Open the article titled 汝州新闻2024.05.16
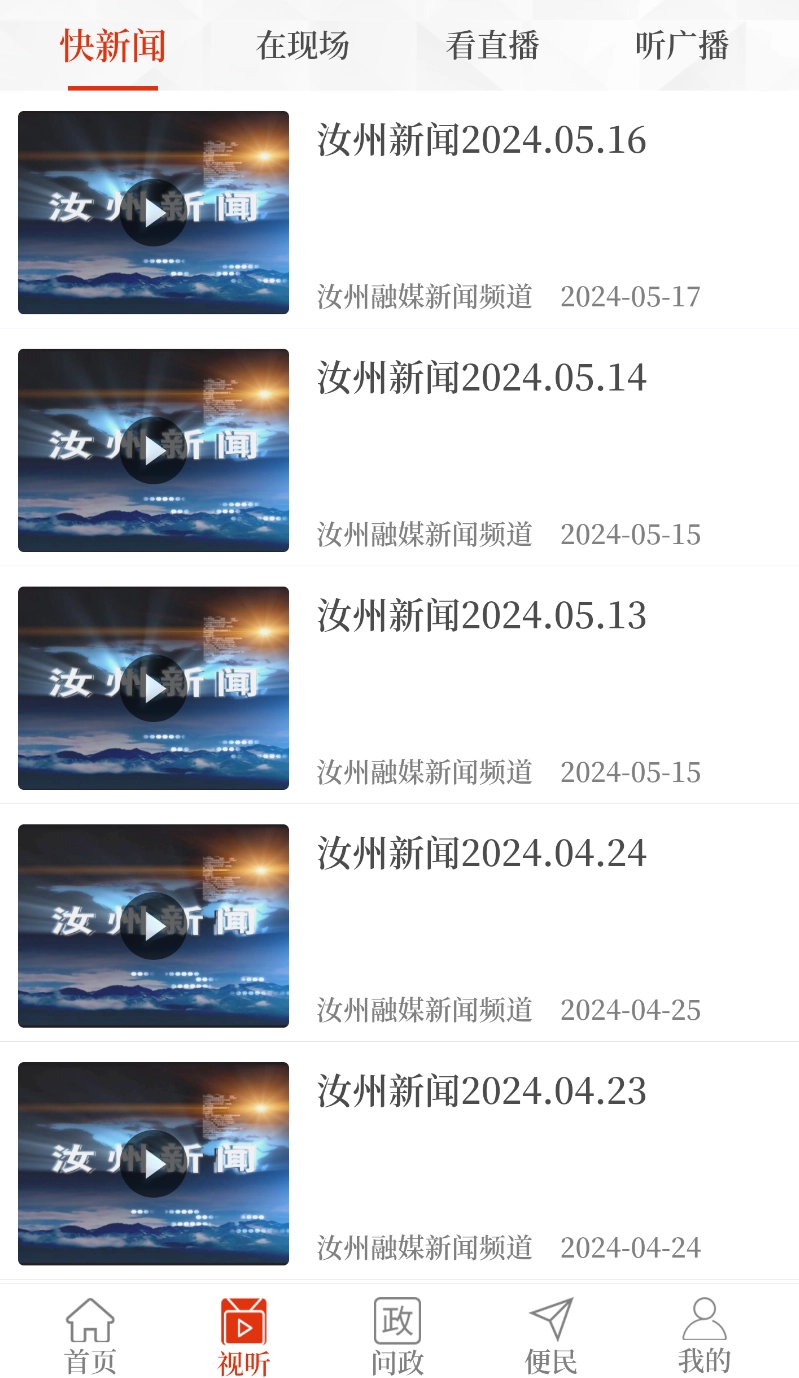Image resolution: width=799 pixels, height=1378 pixels. [483, 141]
